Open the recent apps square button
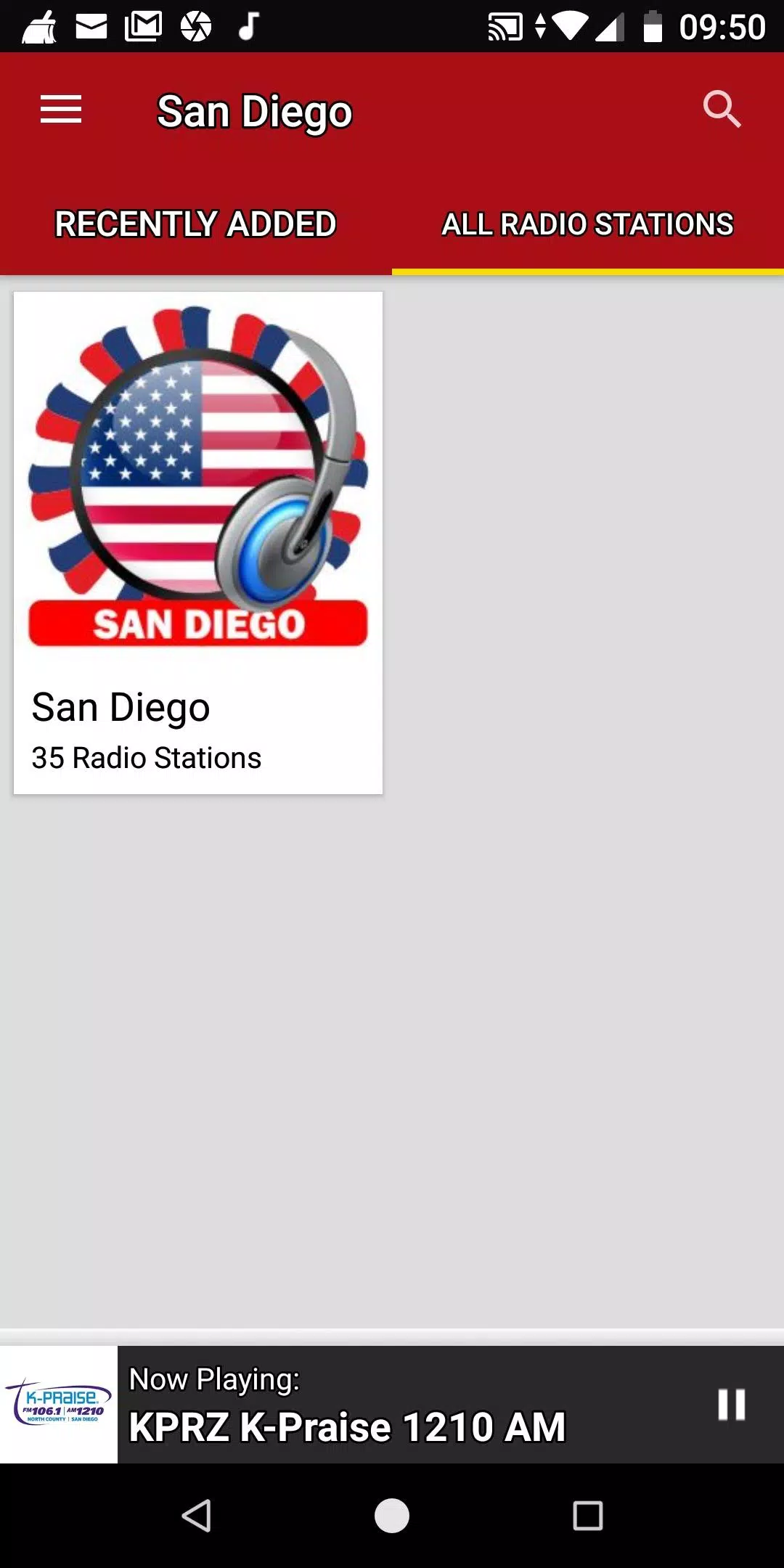The width and height of the screenshot is (784, 1568). click(588, 1516)
